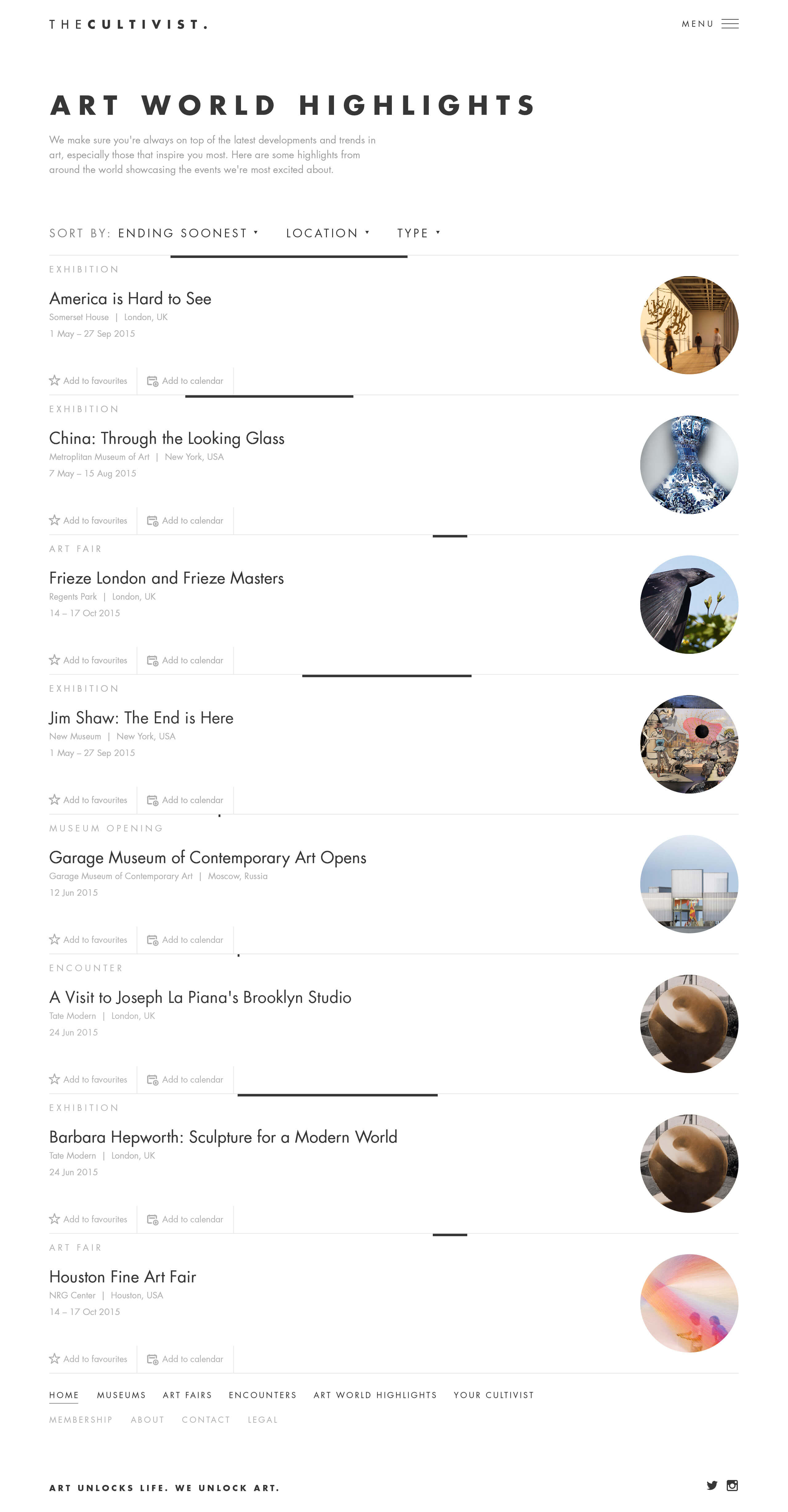Viewport: 788px width, 1512px height.
Task: Open the Your Cultivist footer link
Action: (493, 1395)
